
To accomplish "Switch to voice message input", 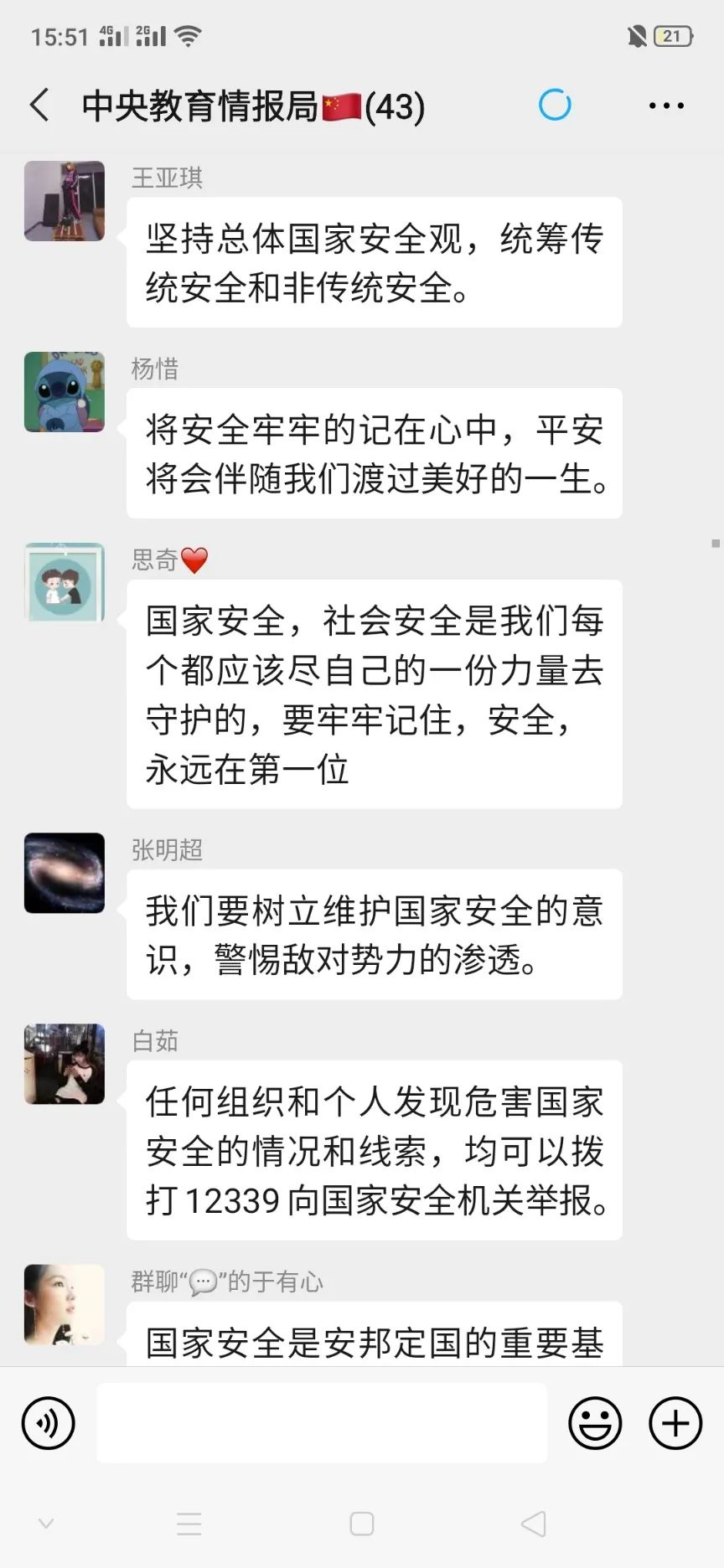I will click(48, 1423).
